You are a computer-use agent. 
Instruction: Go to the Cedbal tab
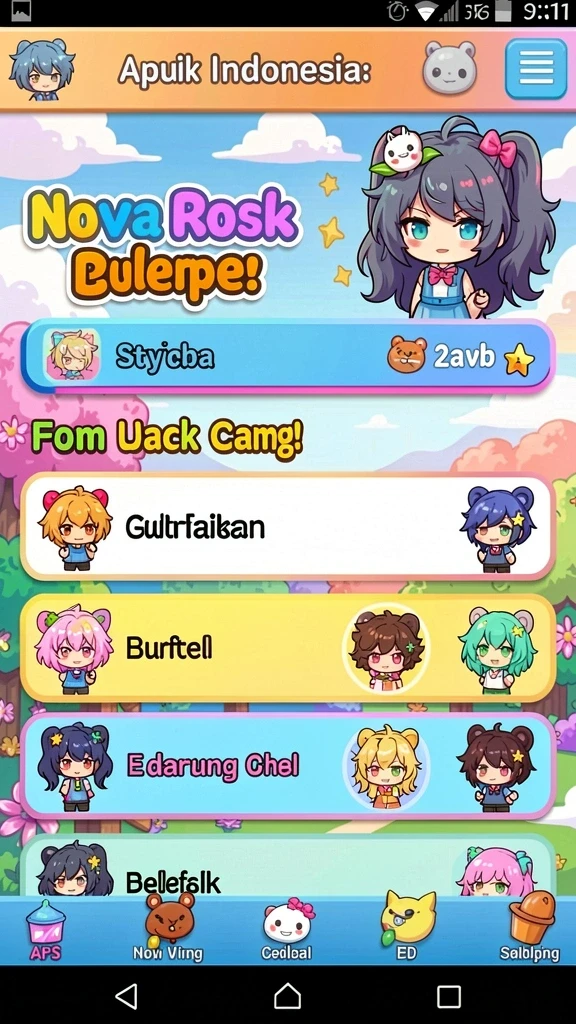[x=287, y=930]
